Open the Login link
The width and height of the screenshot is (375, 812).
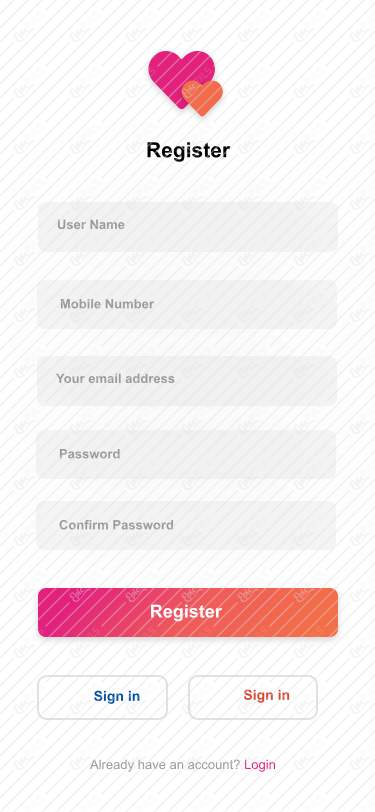point(260,765)
